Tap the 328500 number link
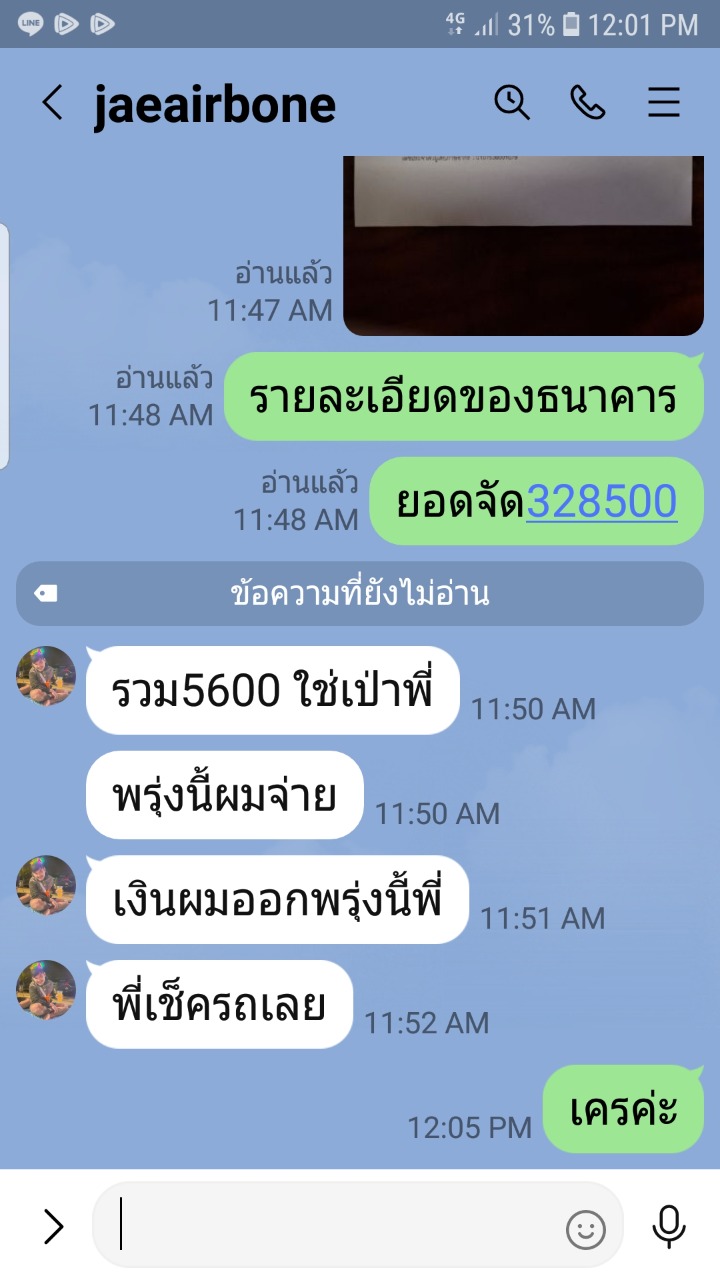Image resolution: width=720 pixels, height=1280 pixels. click(601, 502)
